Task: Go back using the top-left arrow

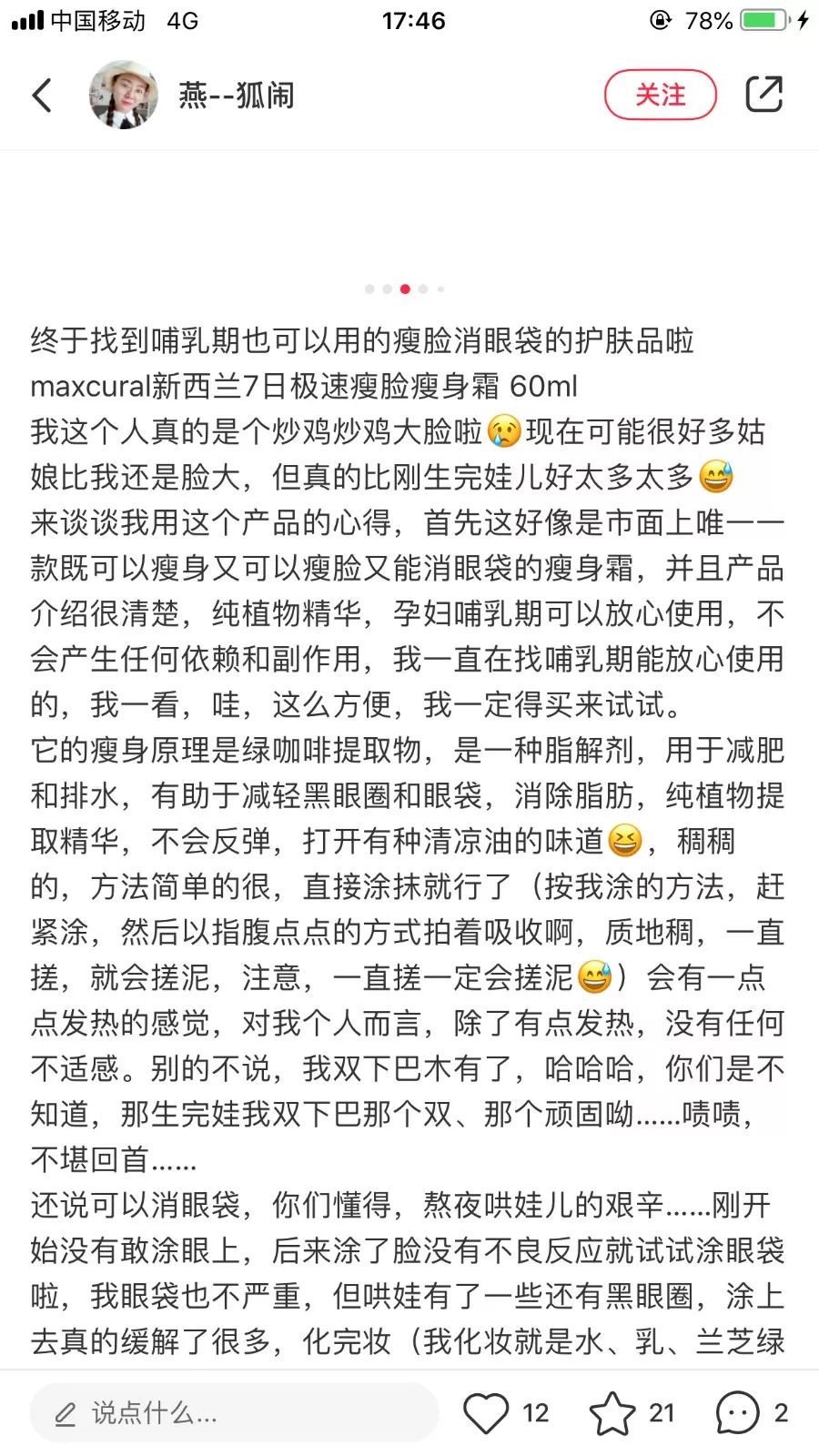Action: 42,95
